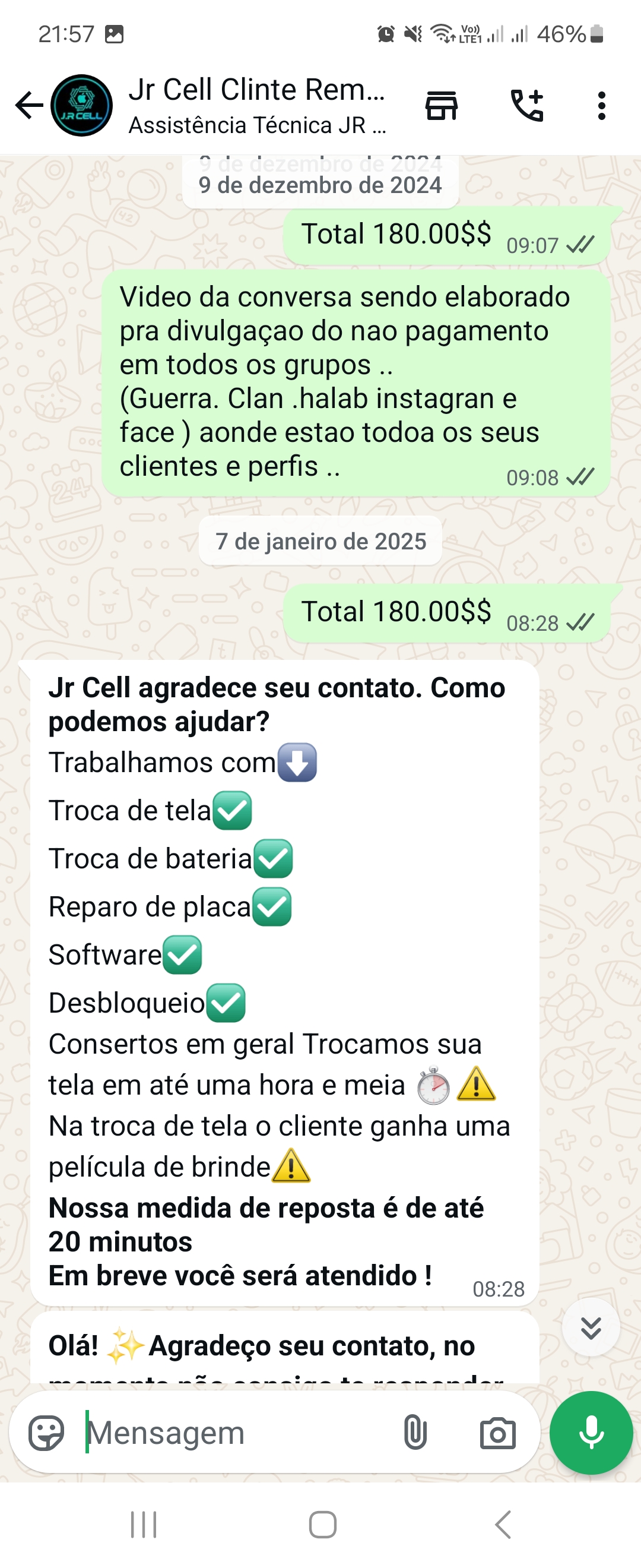Focus the Mensagem text field

point(237,1432)
